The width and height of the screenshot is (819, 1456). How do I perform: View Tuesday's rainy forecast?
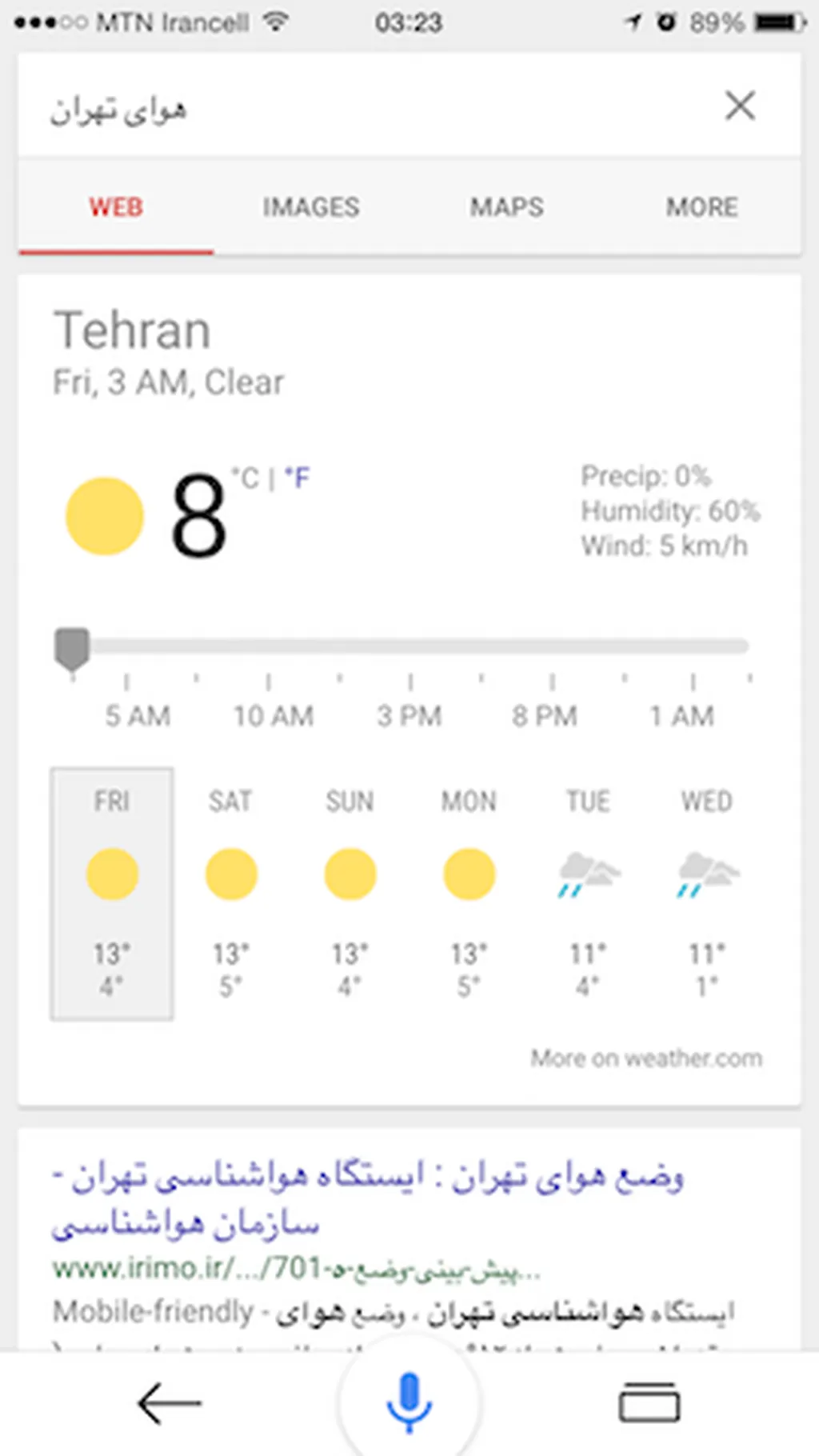tap(588, 892)
